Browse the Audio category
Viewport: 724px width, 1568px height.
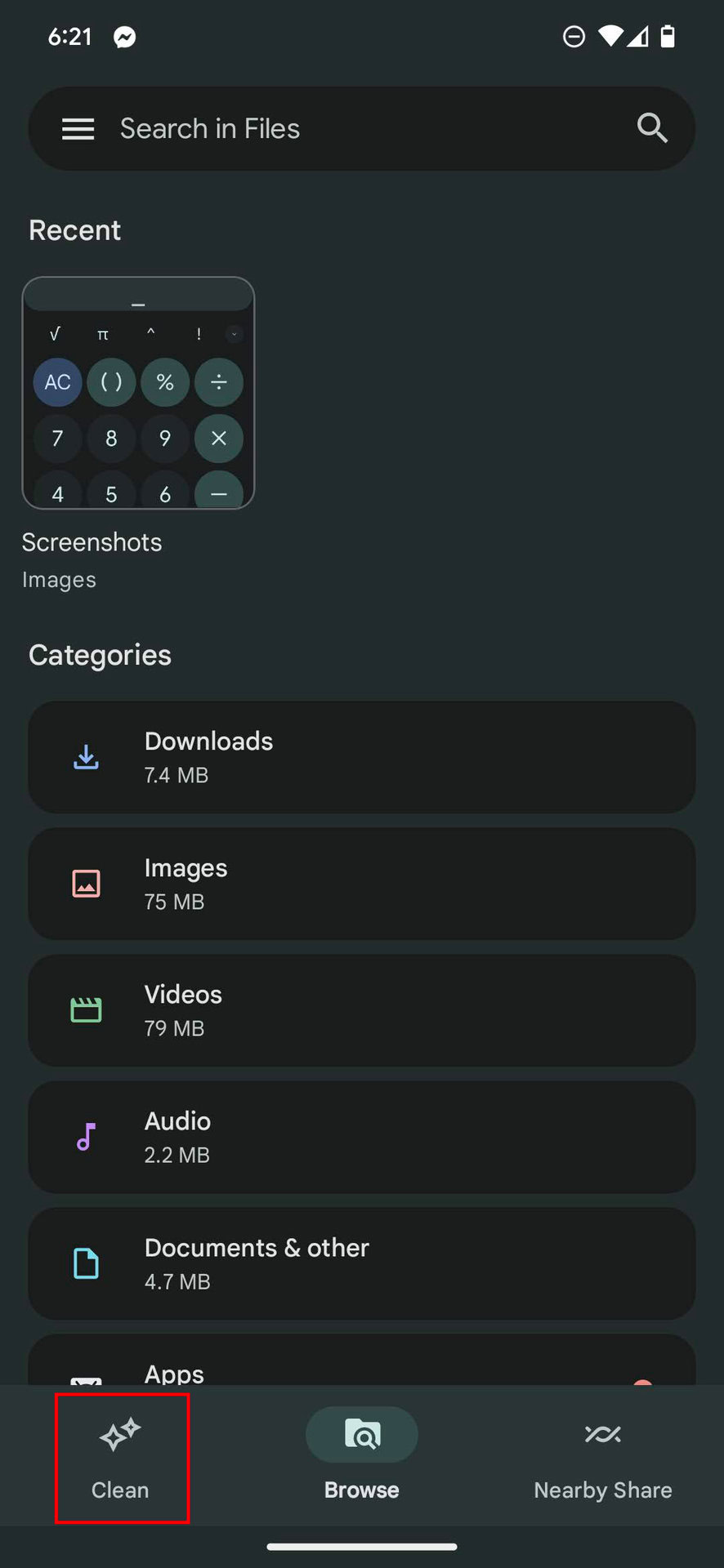coord(361,1137)
